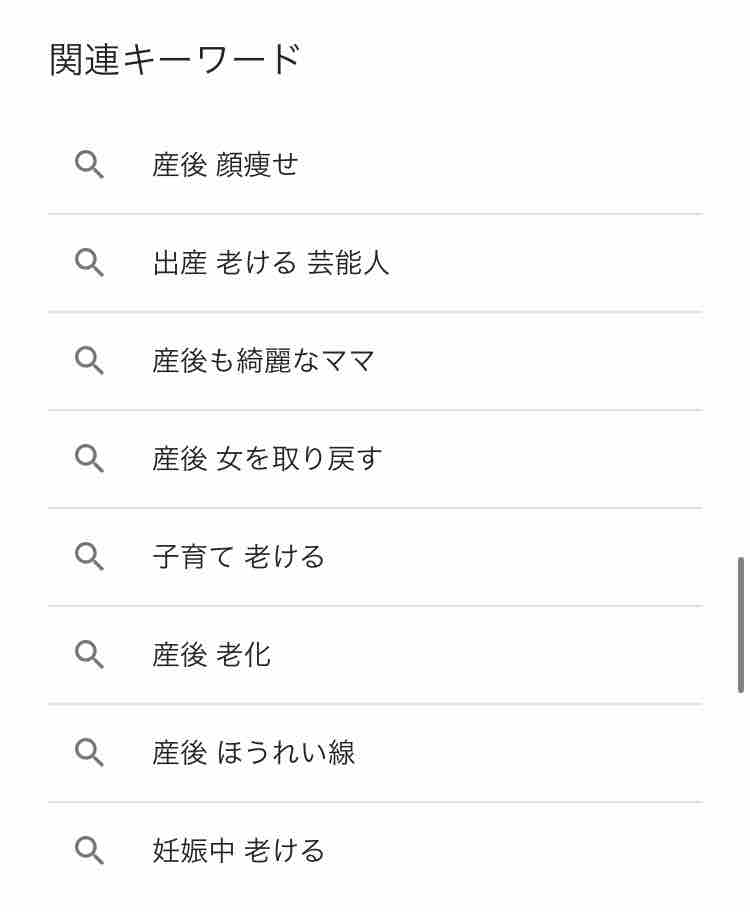The width and height of the screenshot is (750, 912).
Task: Open the suggestion 産後 老化
Action: click(210, 655)
